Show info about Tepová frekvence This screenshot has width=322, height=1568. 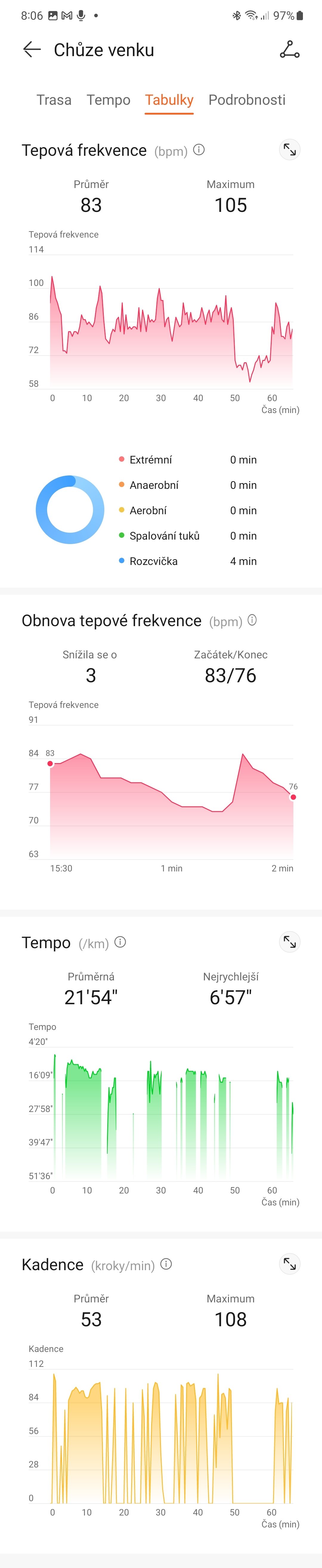click(199, 150)
